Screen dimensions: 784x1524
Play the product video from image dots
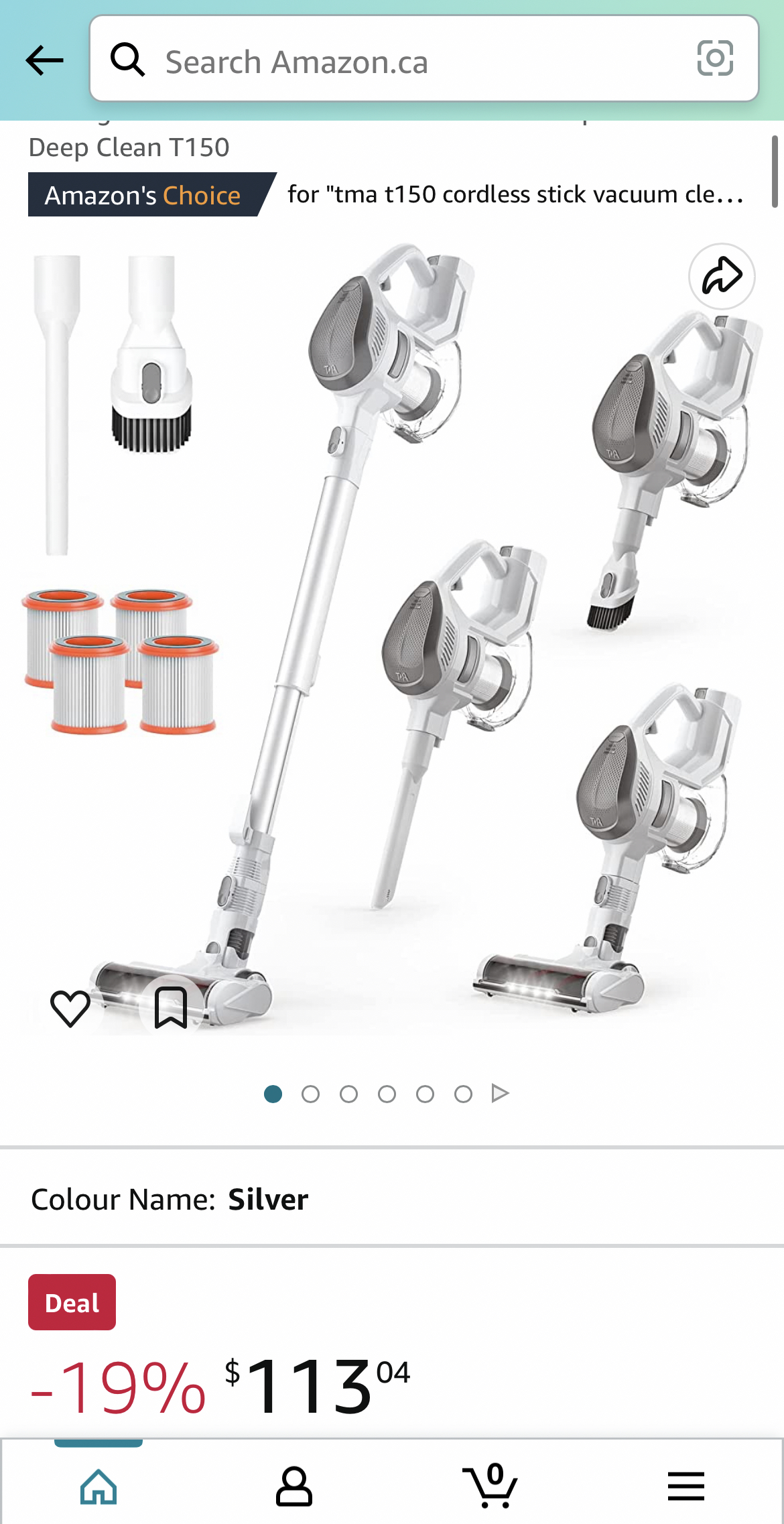500,1093
